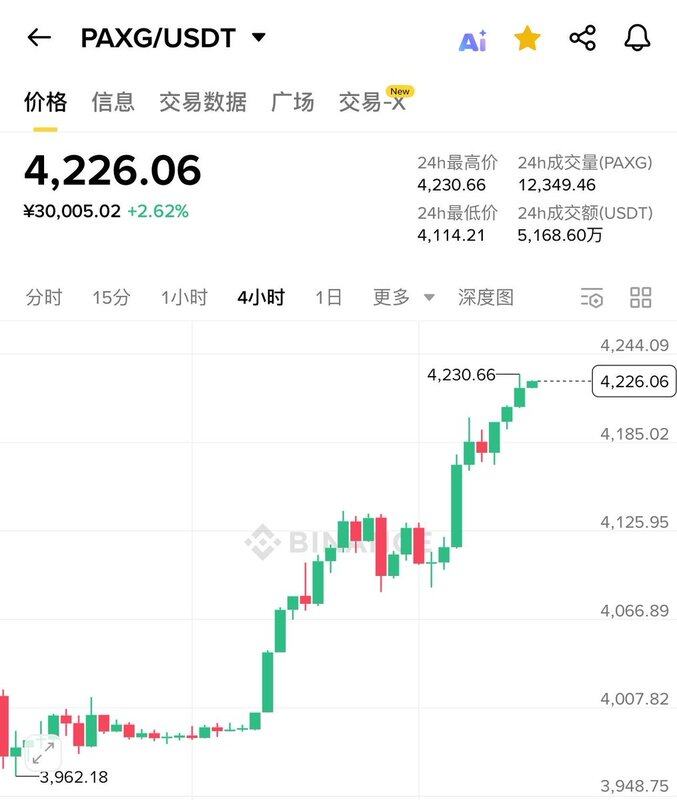Select the 15分 chart interval
The width and height of the screenshot is (677, 800).
point(111,297)
